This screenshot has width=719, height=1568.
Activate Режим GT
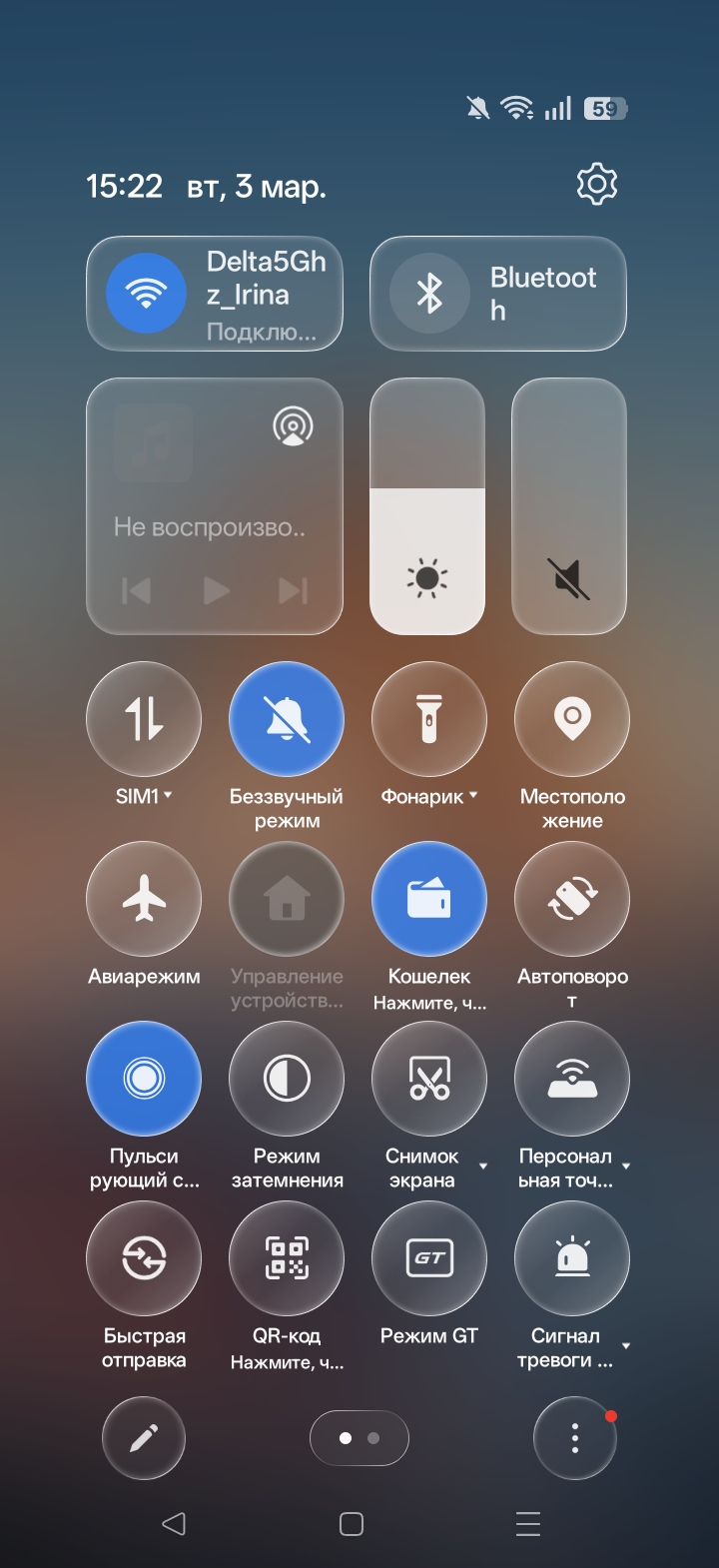429,1258
